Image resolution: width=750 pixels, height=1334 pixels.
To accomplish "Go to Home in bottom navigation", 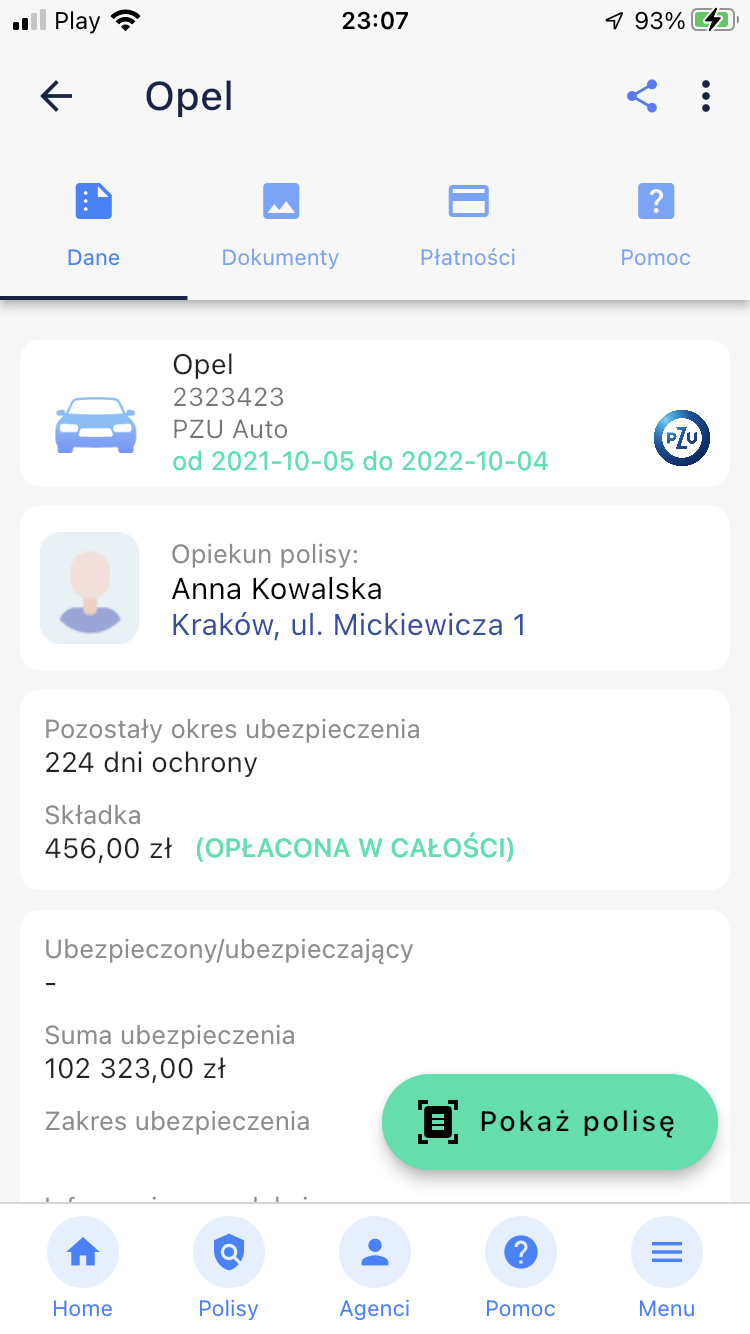I will point(83,1268).
